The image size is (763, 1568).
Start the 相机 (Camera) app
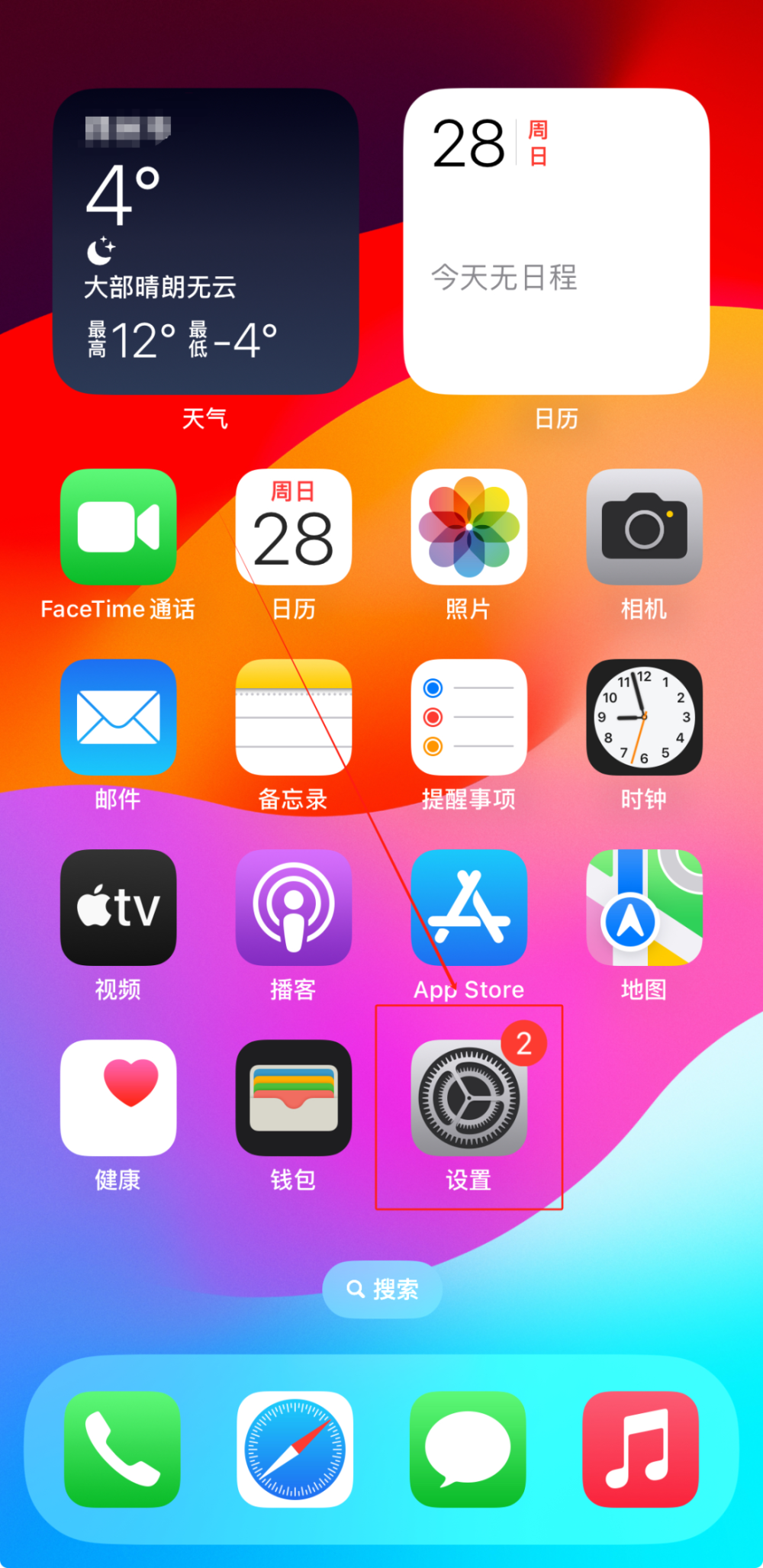(x=645, y=526)
